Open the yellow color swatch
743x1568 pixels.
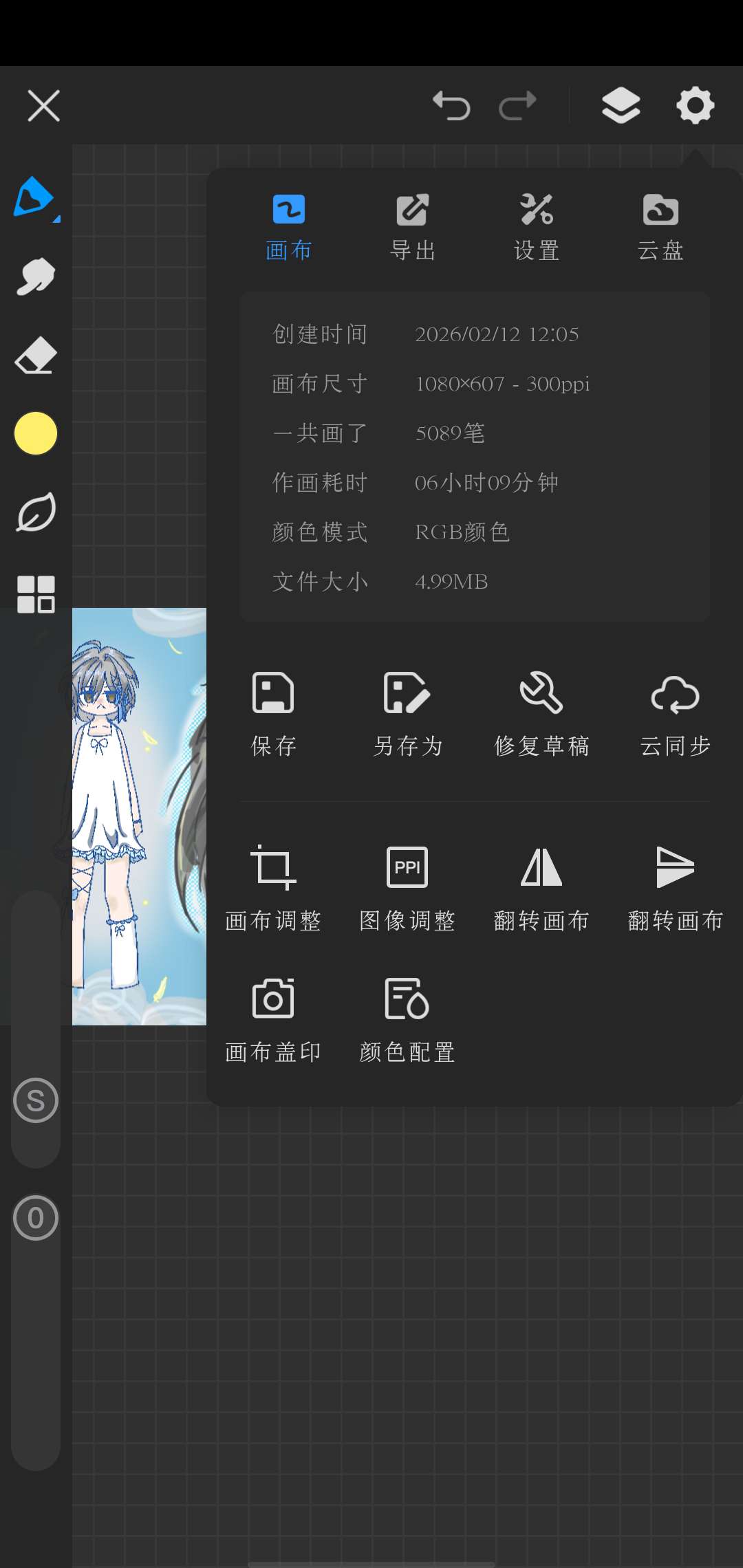[36, 433]
